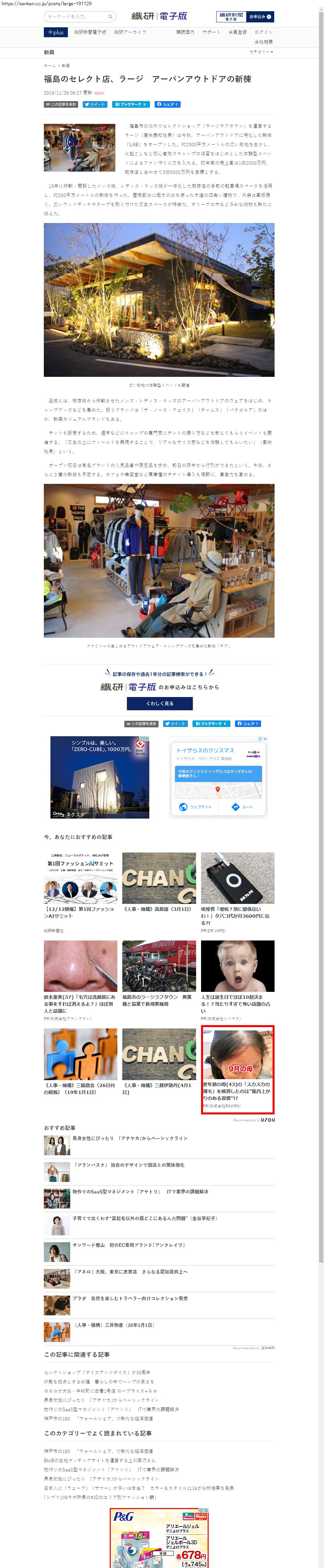Open 会員登録 page
324x1568 pixels.
[x=238, y=32]
